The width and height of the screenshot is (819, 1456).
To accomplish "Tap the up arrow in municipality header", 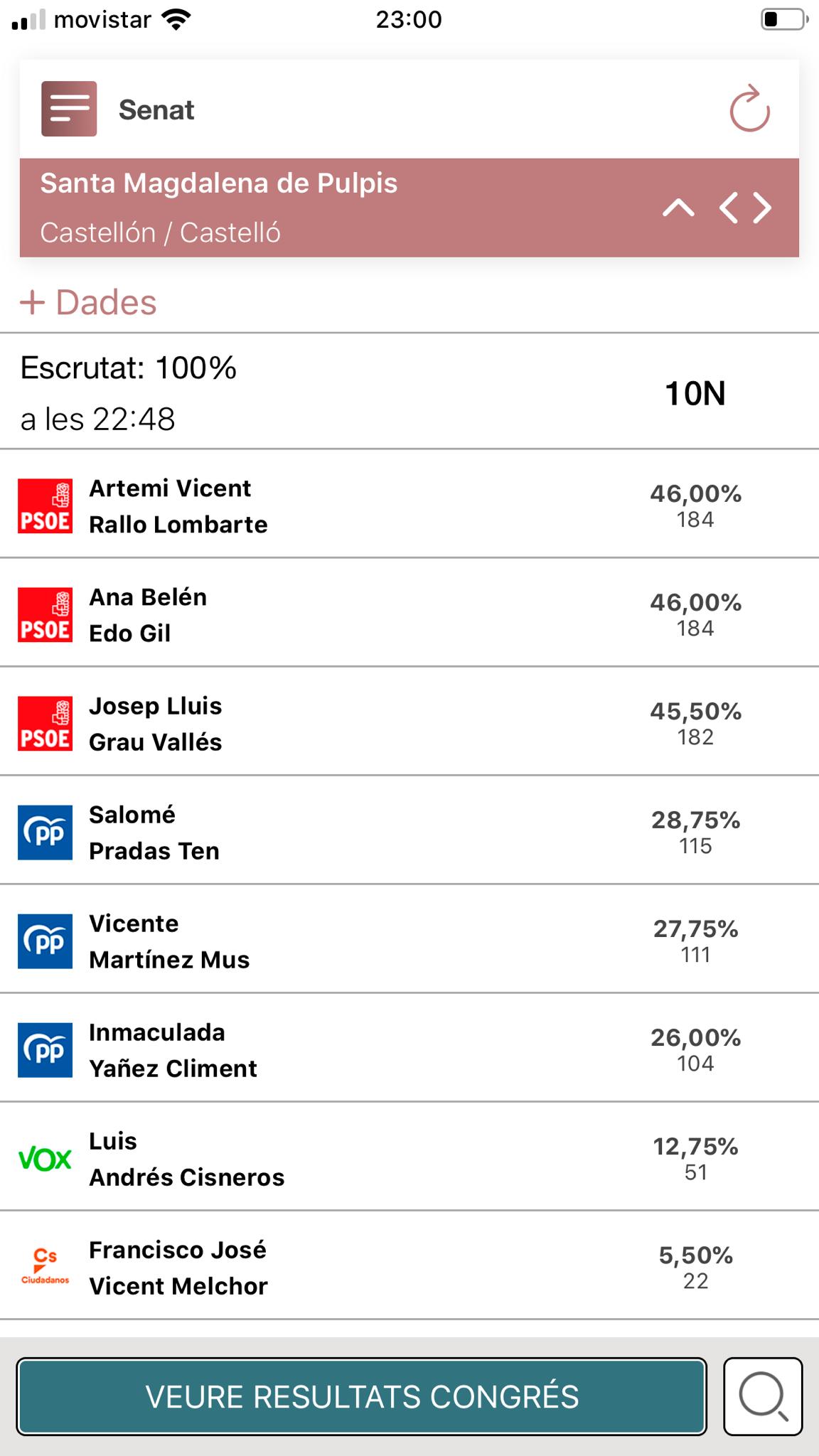I will [678, 208].
